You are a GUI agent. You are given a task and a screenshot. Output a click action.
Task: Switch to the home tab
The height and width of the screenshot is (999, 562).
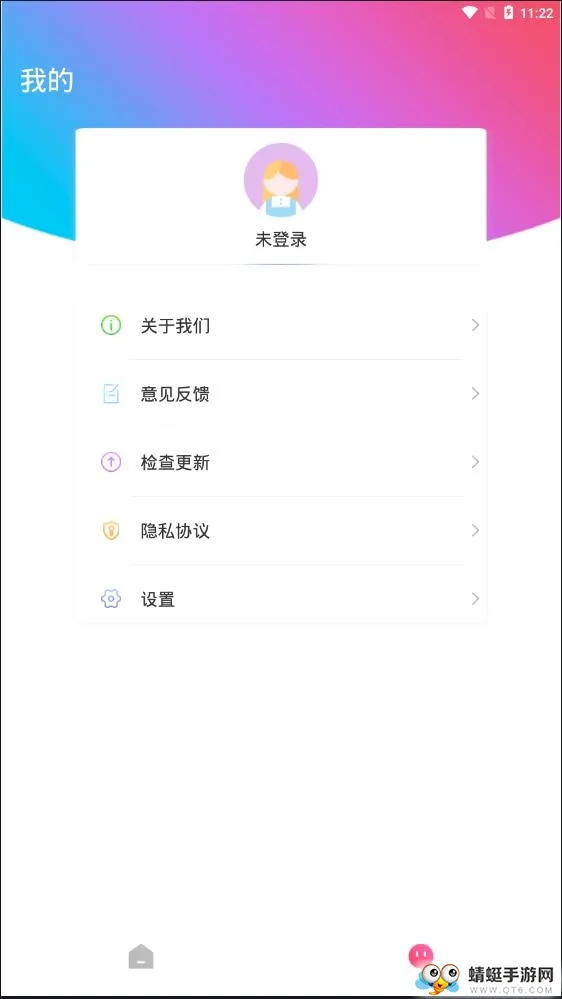[141, 956]
